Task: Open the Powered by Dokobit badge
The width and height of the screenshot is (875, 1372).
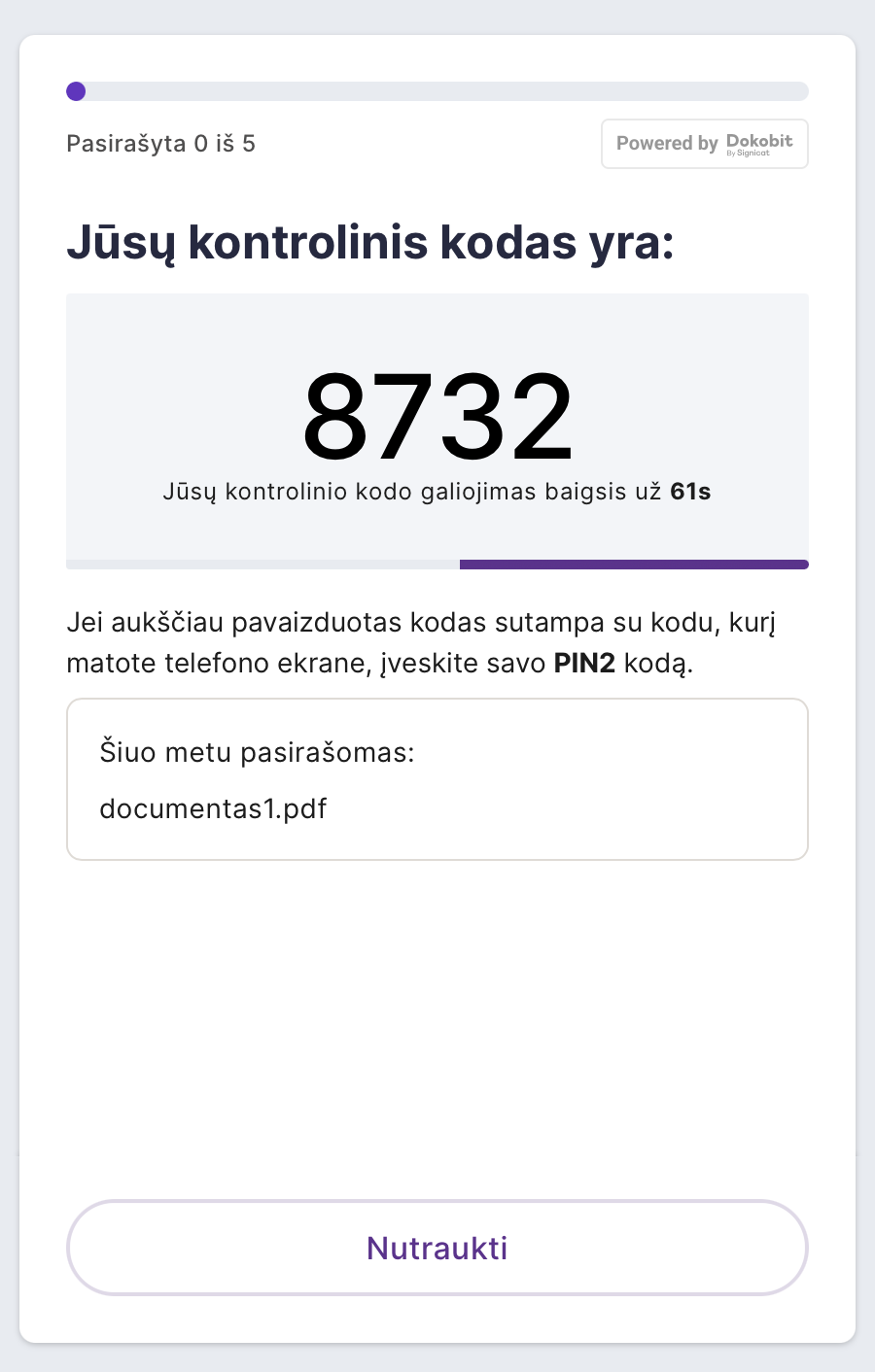Action: pyautogui.click(x=705, y=144)
